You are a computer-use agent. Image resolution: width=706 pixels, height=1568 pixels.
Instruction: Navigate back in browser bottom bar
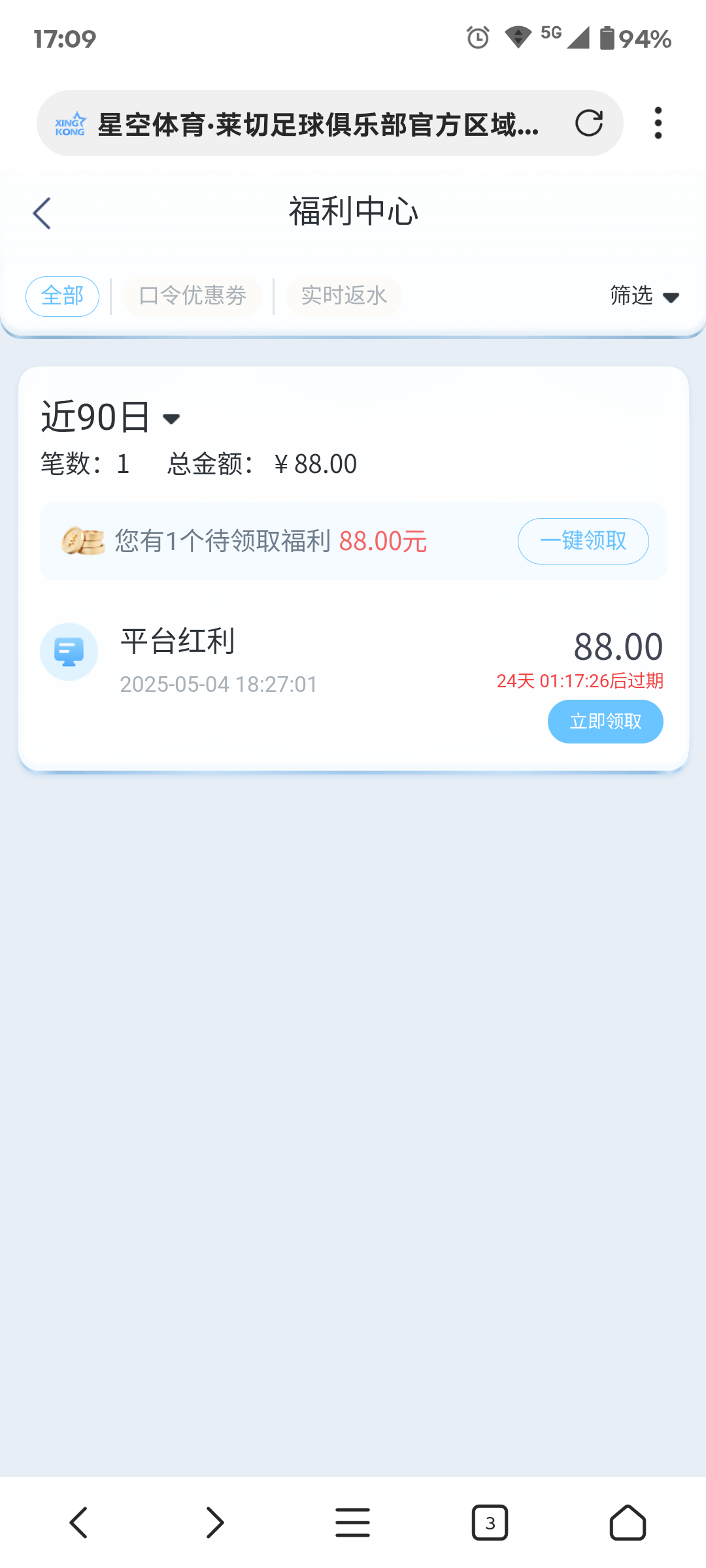click(78, 1522)
